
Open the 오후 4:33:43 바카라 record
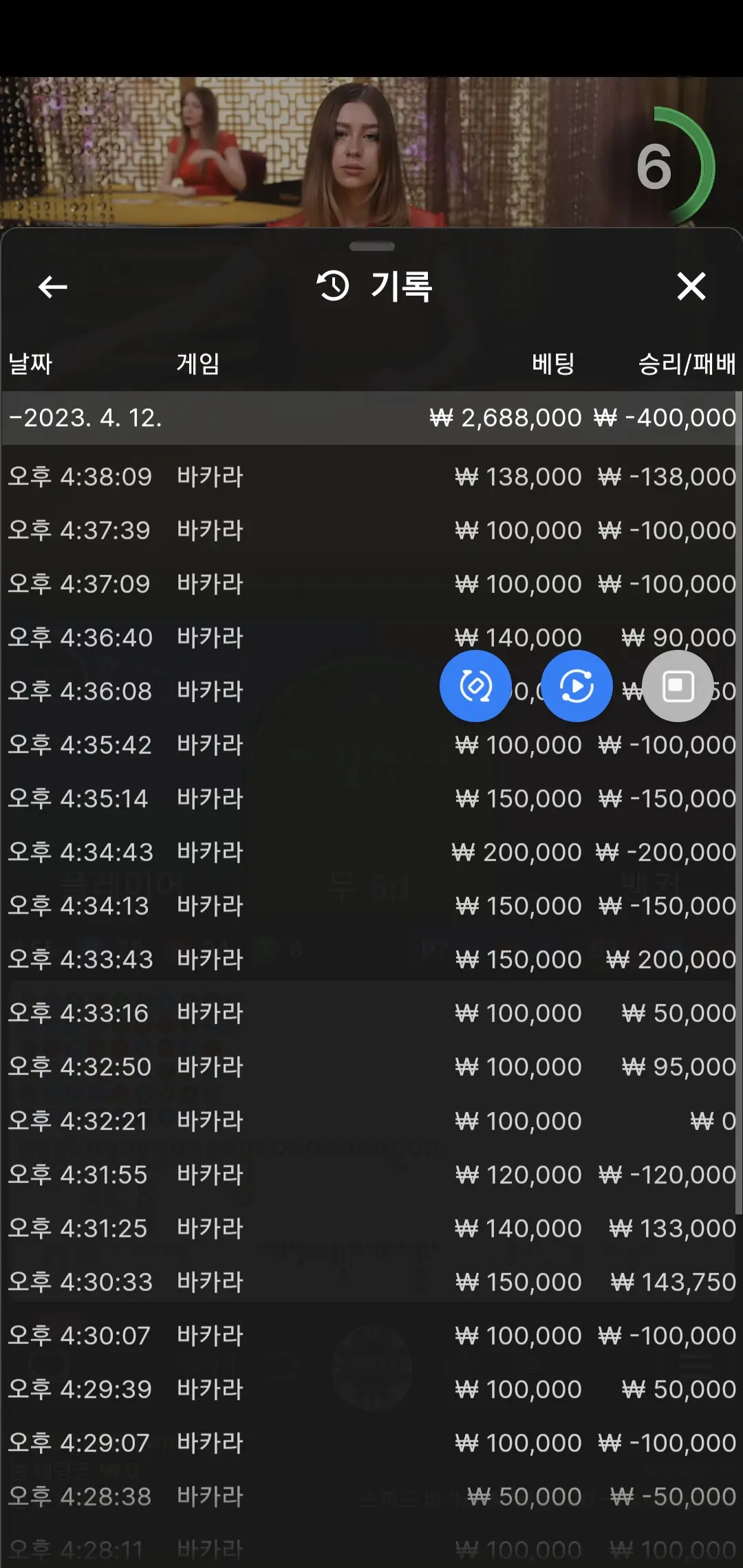[371, 959]
